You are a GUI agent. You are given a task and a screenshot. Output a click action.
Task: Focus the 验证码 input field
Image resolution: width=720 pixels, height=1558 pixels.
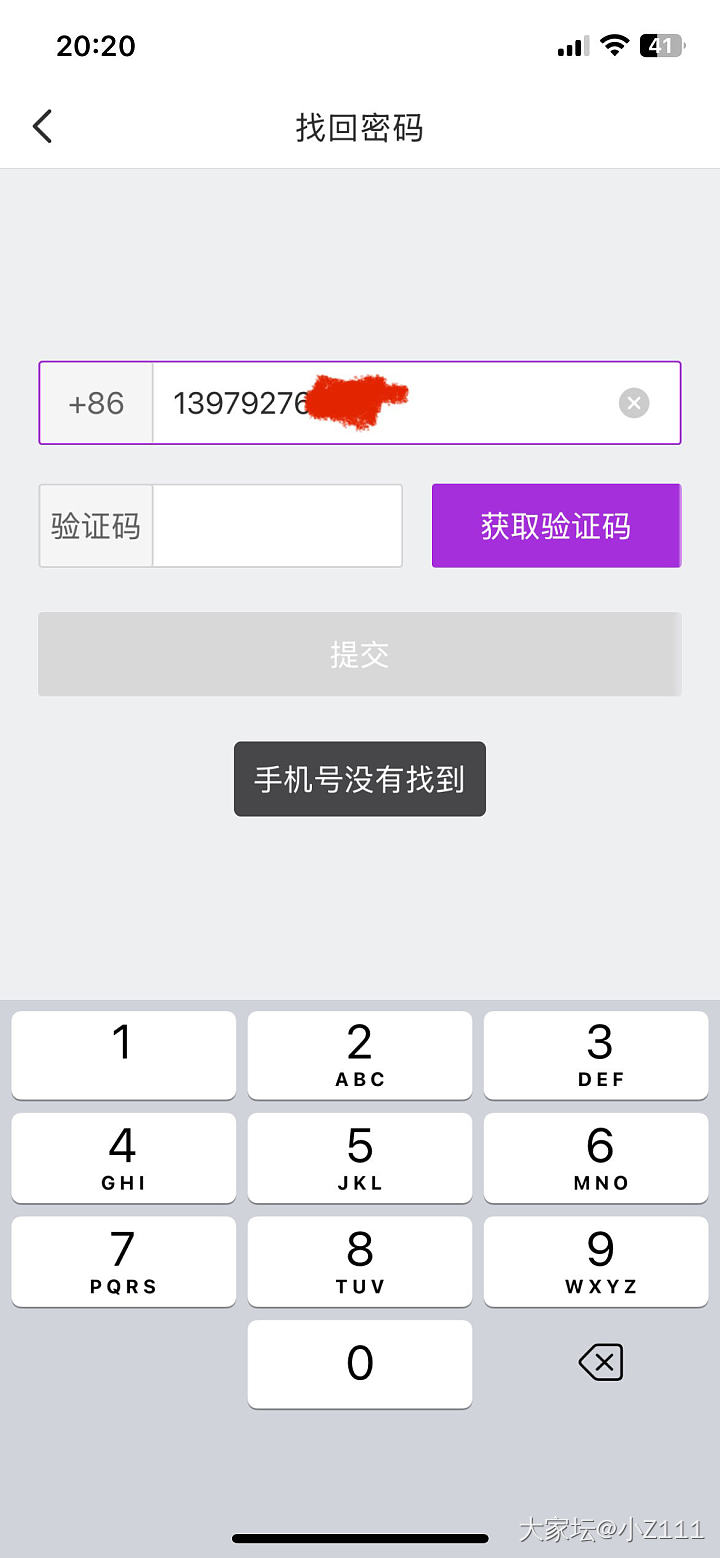tap(277, 526)
